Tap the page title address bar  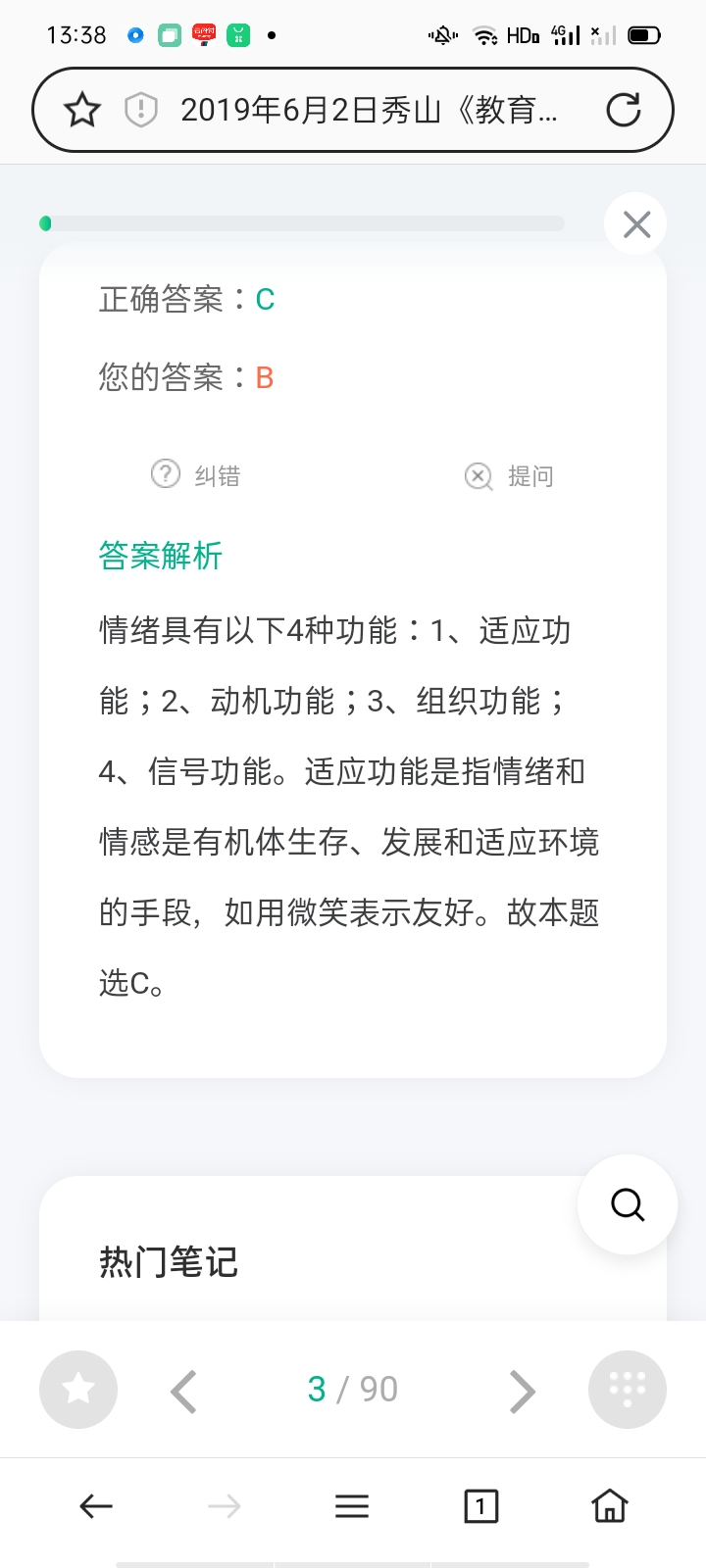click(x=369, y=110)
